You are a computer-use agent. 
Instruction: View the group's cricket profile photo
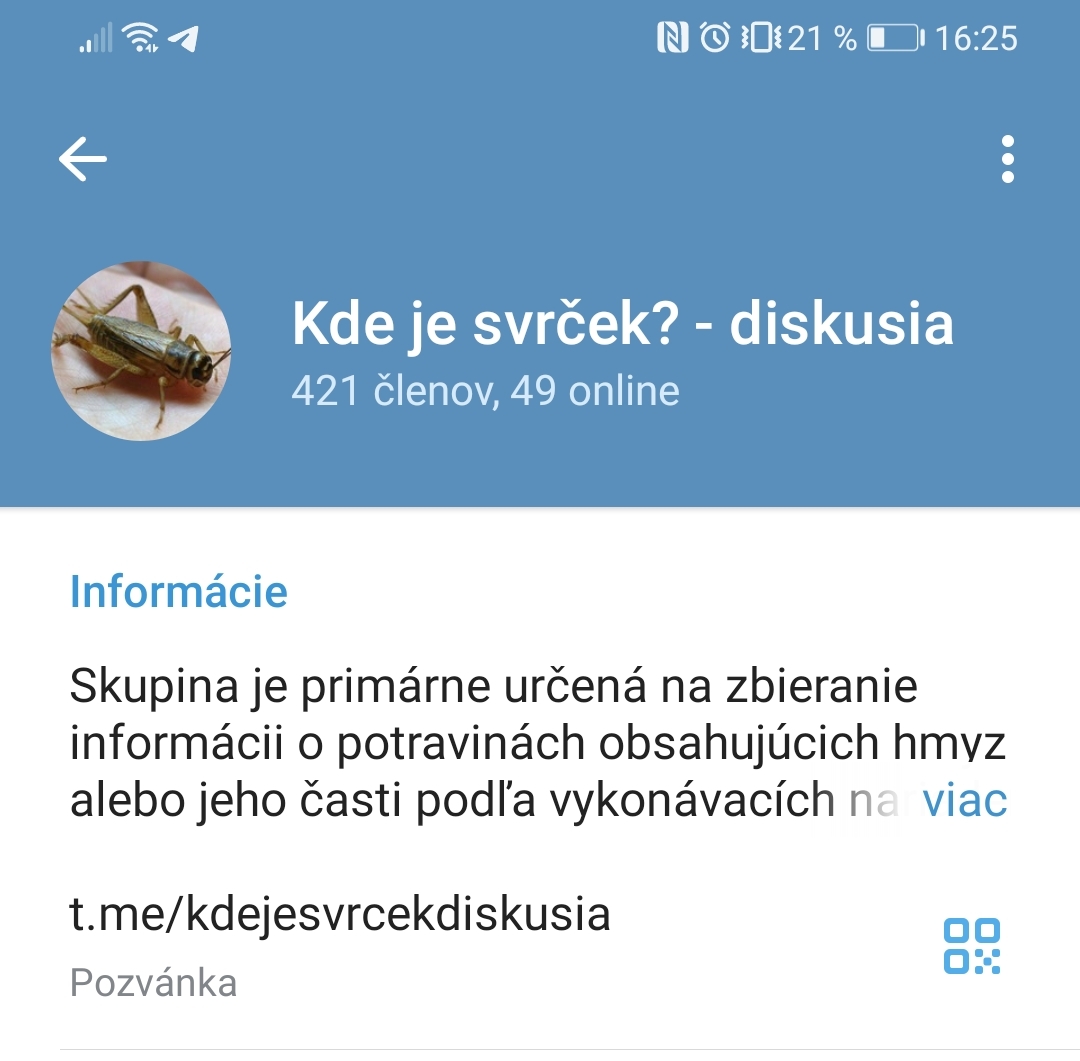[x=141, y=352]
